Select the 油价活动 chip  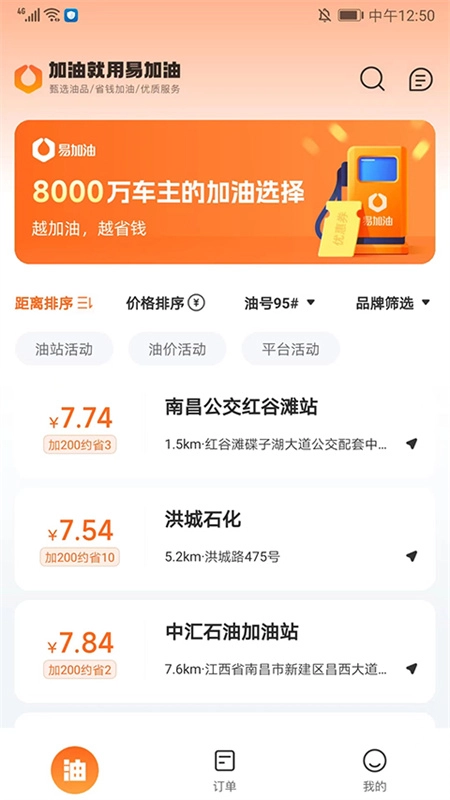click(177, 349)
